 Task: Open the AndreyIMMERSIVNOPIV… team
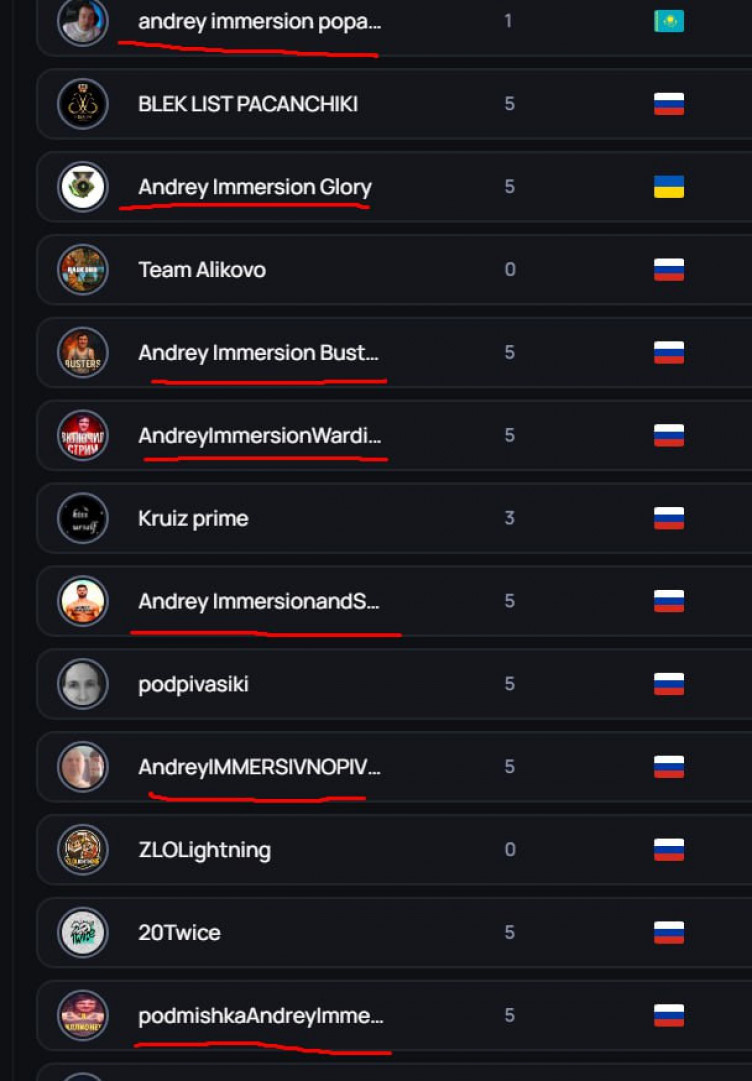259,768
